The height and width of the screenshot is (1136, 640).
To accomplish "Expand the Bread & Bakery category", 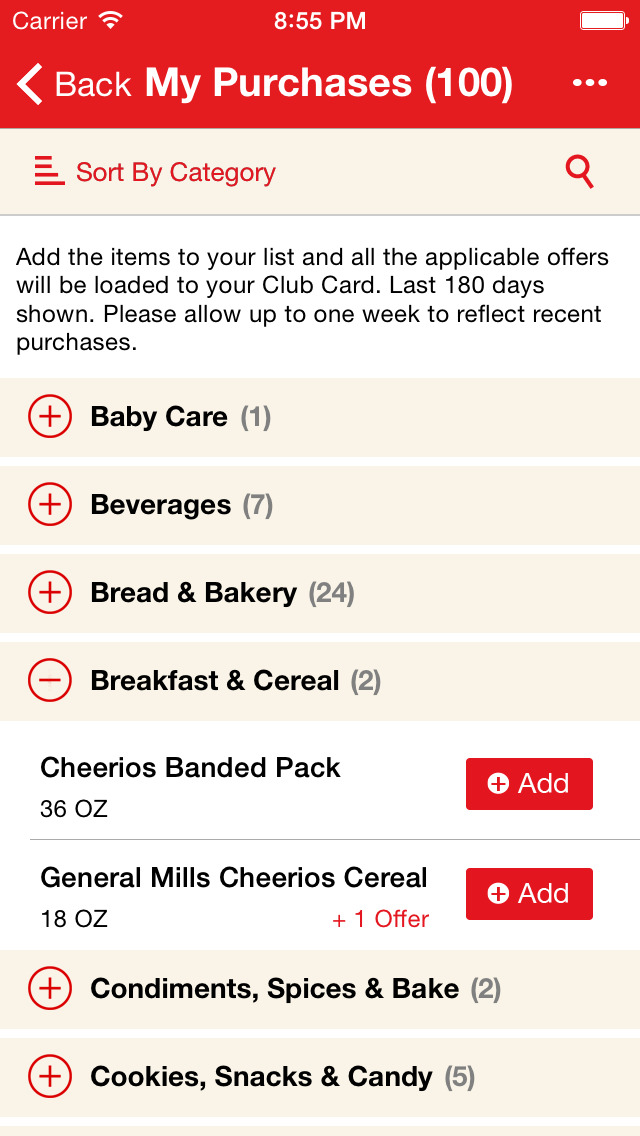I will [320, 593].
